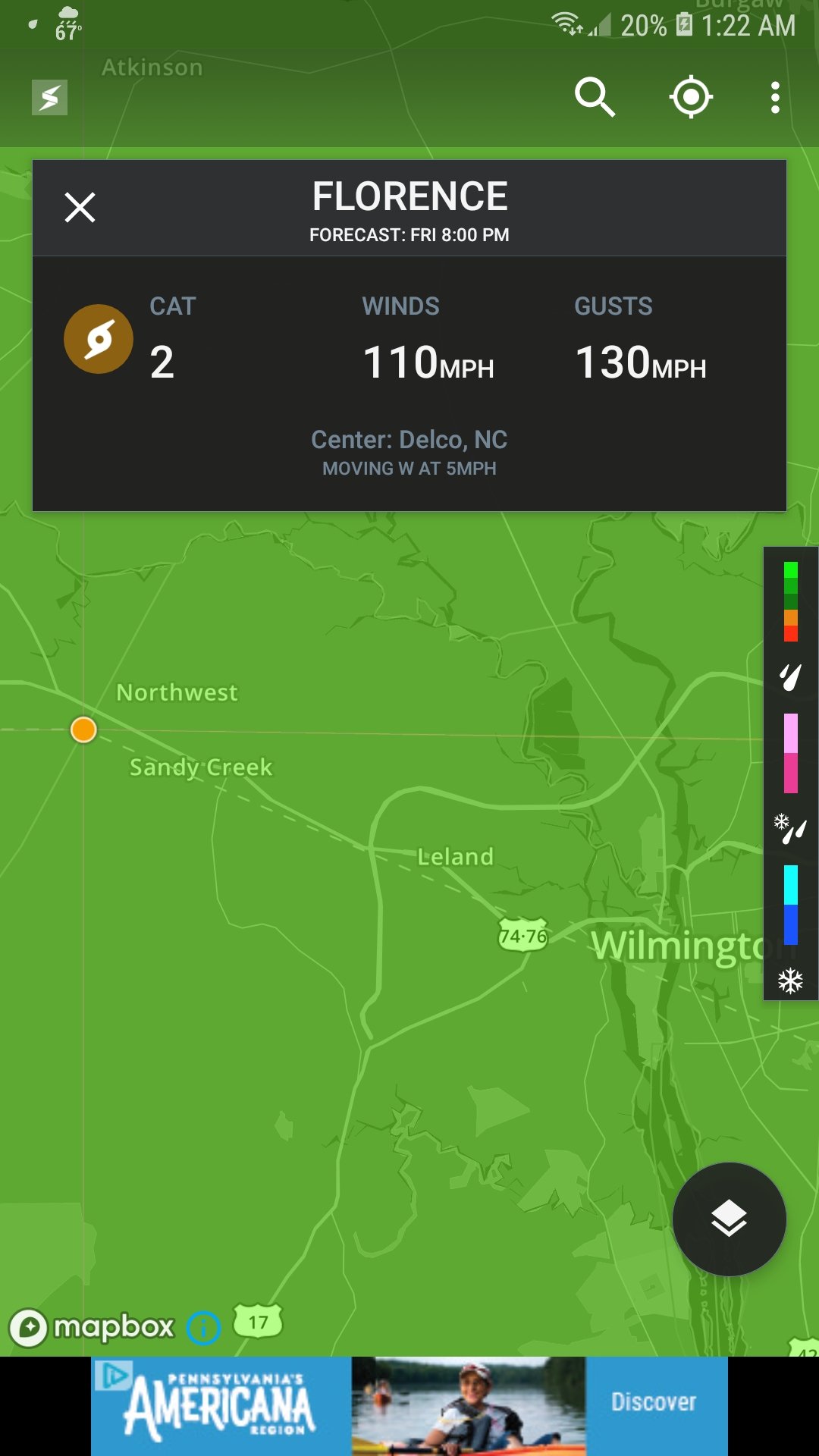Tap the Storm Radar logo icon
The image size is (819, 1456).
pos(49,97)
